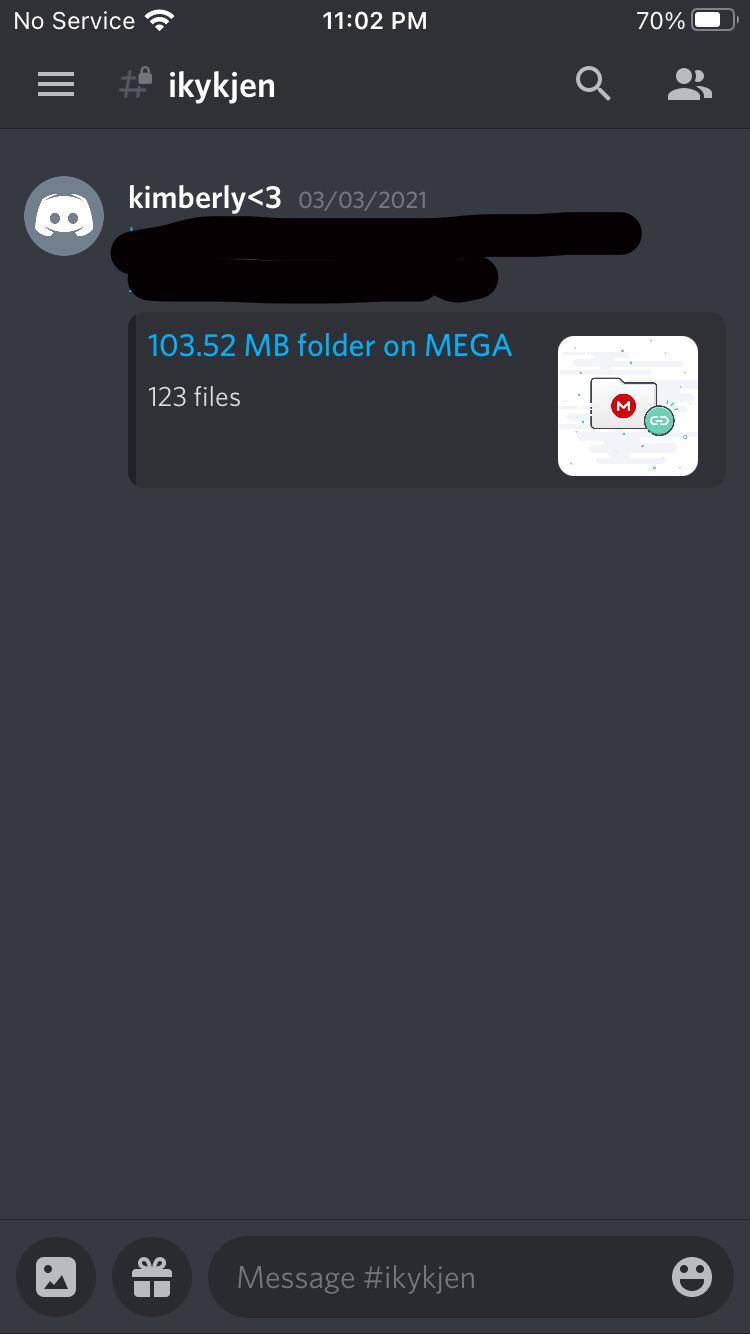Open the Nitro gift menu
750x1334 pixels.
(151, 1276)
